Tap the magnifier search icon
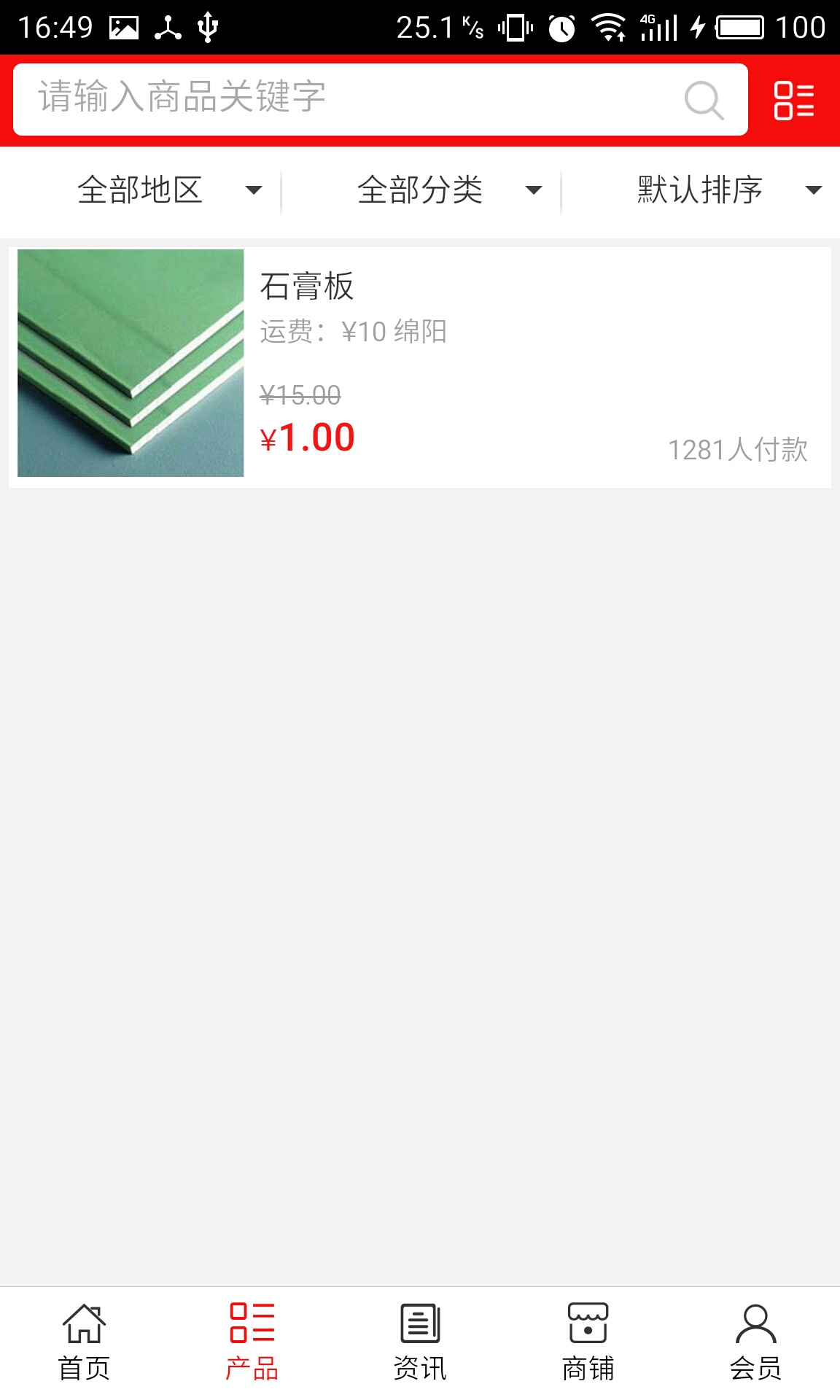Screen dimensions: 840x1400 [x=704, y=100]
